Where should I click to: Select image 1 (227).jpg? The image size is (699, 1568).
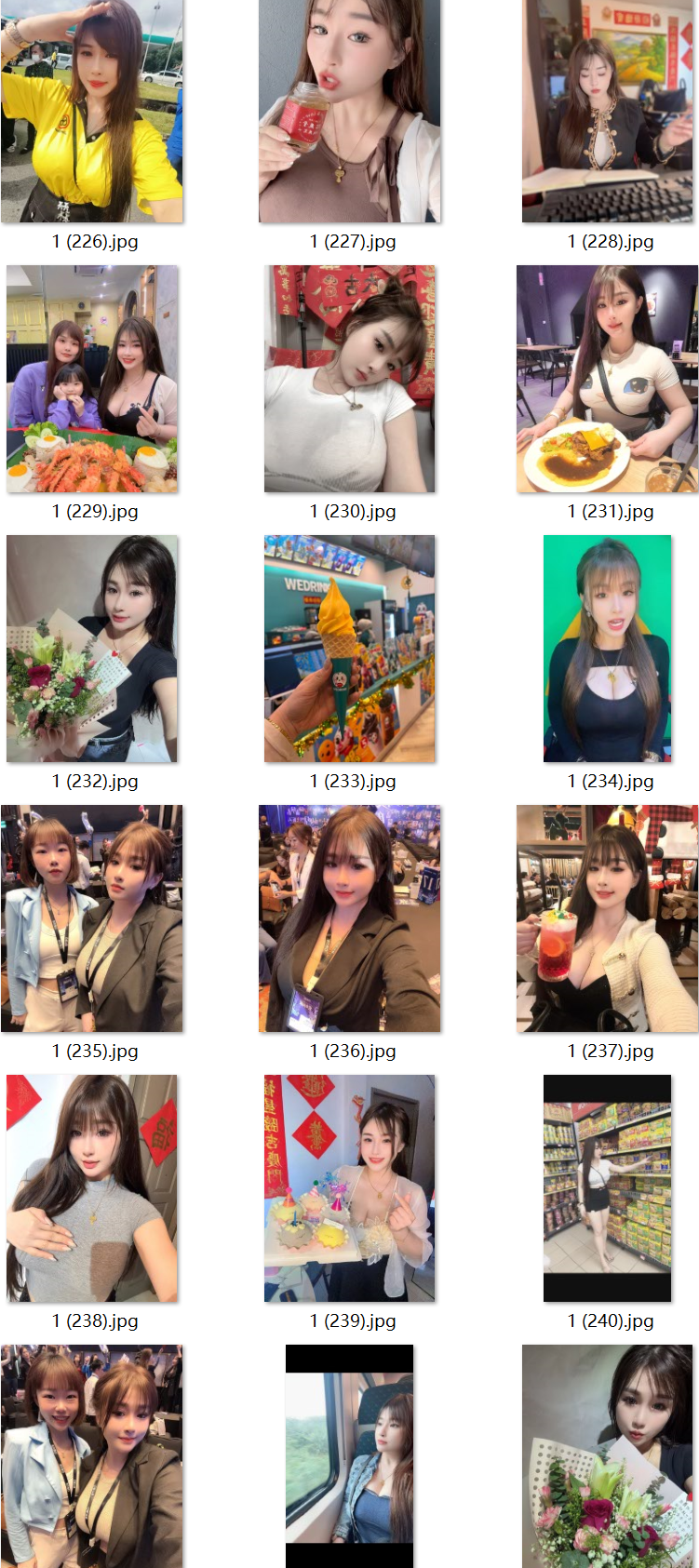click(x=350, y=112)
